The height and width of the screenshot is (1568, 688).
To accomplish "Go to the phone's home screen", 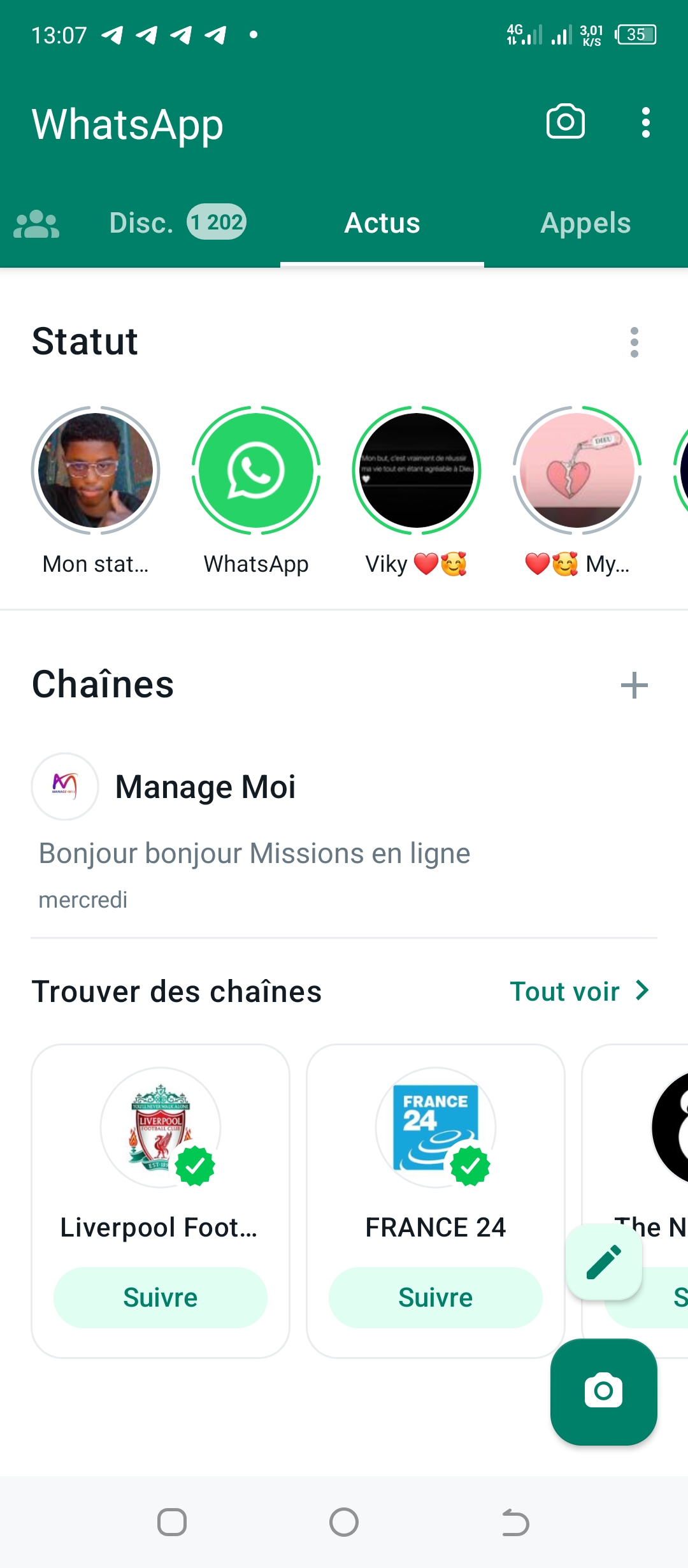I will pyautogui.click(x=344, y=1523).
